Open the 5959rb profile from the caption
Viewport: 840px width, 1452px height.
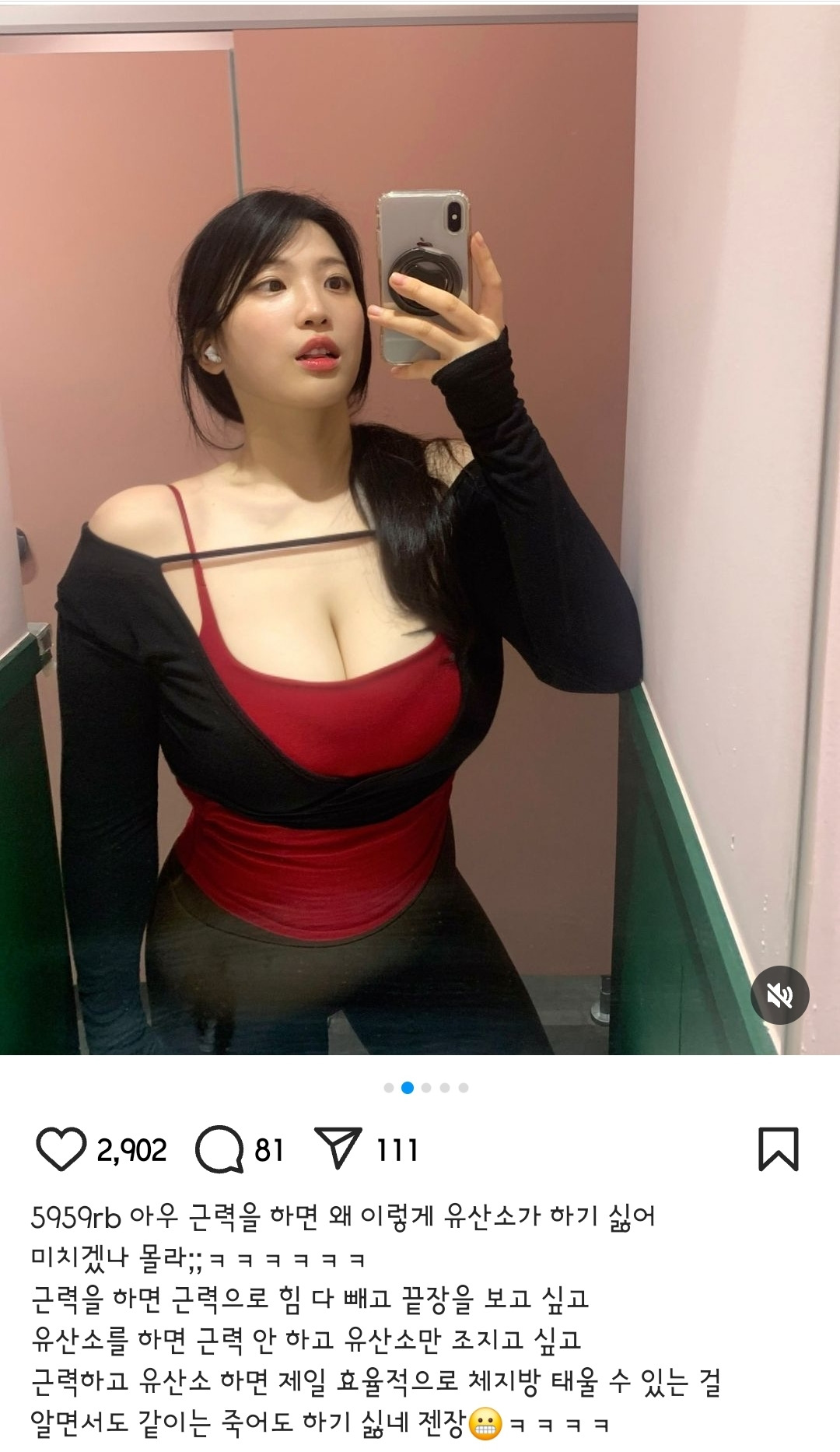[75, 1217]
